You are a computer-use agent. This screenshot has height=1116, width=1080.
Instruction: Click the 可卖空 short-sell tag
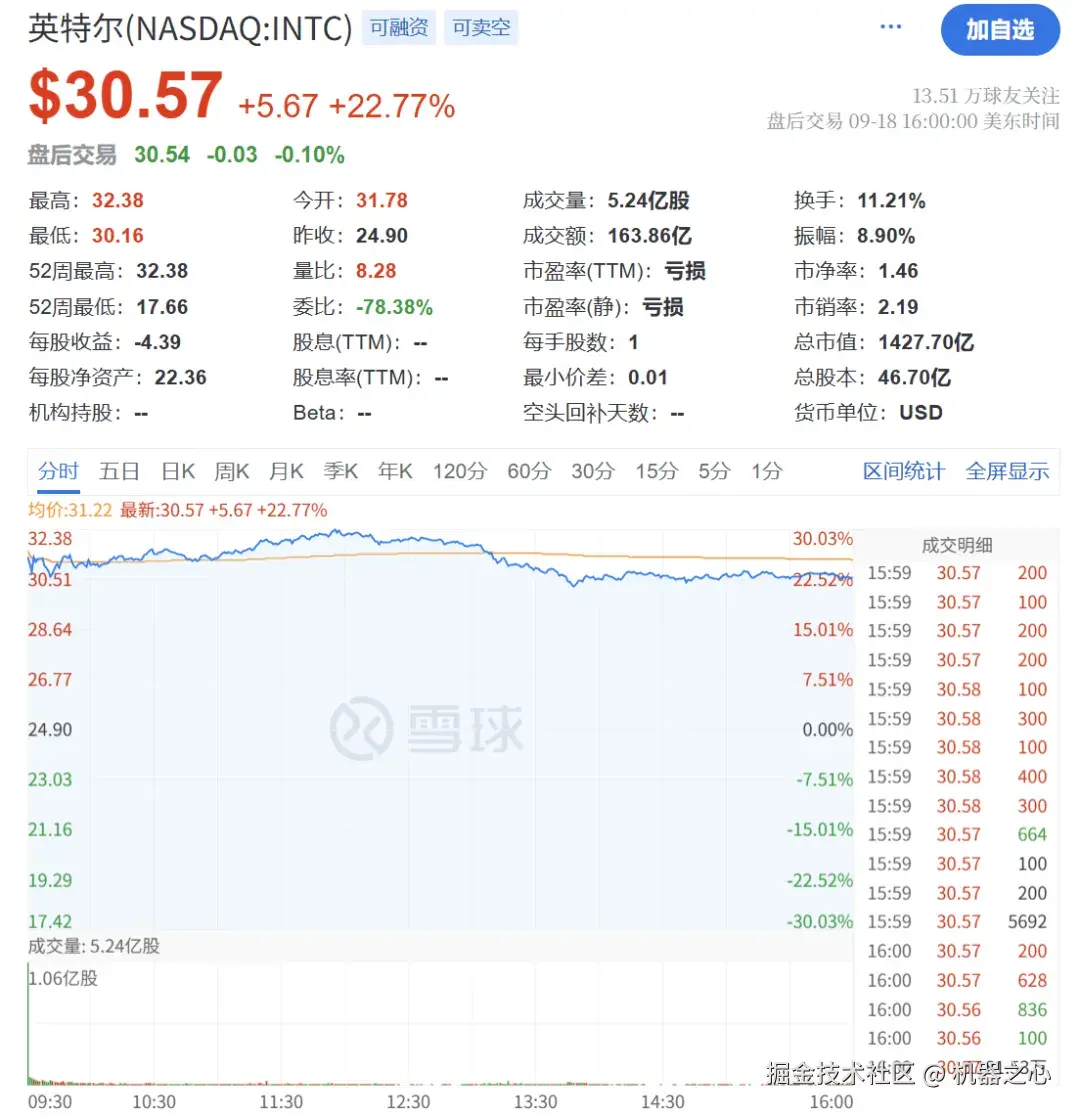[x=481, y=27]
